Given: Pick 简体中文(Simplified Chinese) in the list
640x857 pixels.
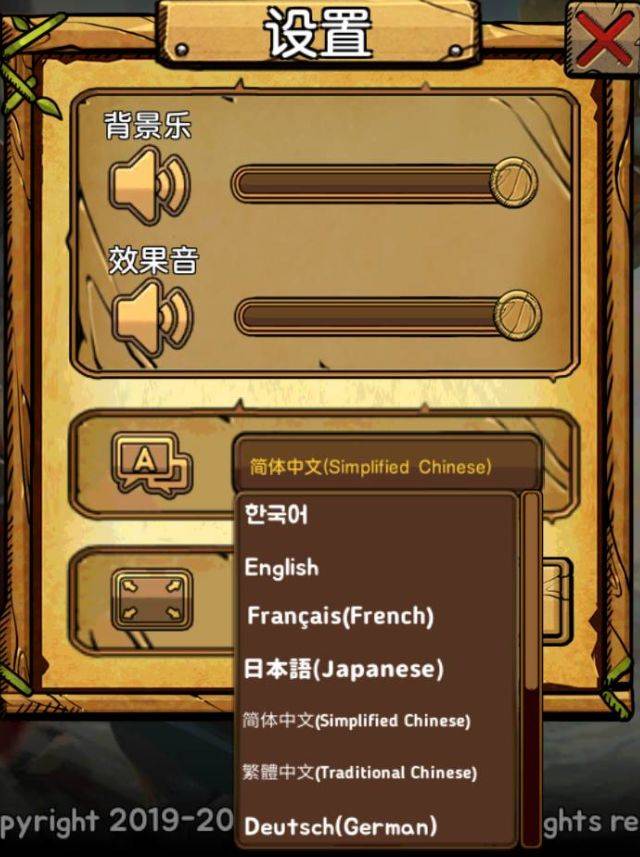Looking at the screenshot, I should tap(357, 721).
